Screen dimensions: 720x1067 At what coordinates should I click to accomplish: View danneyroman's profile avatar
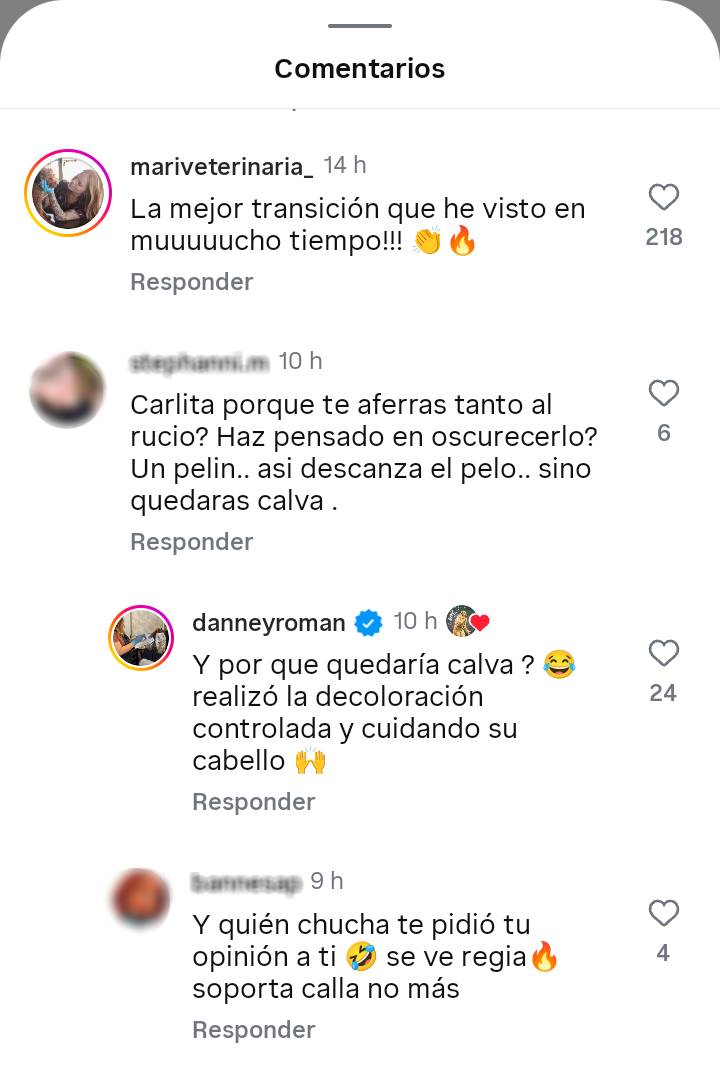coord(141,638)
